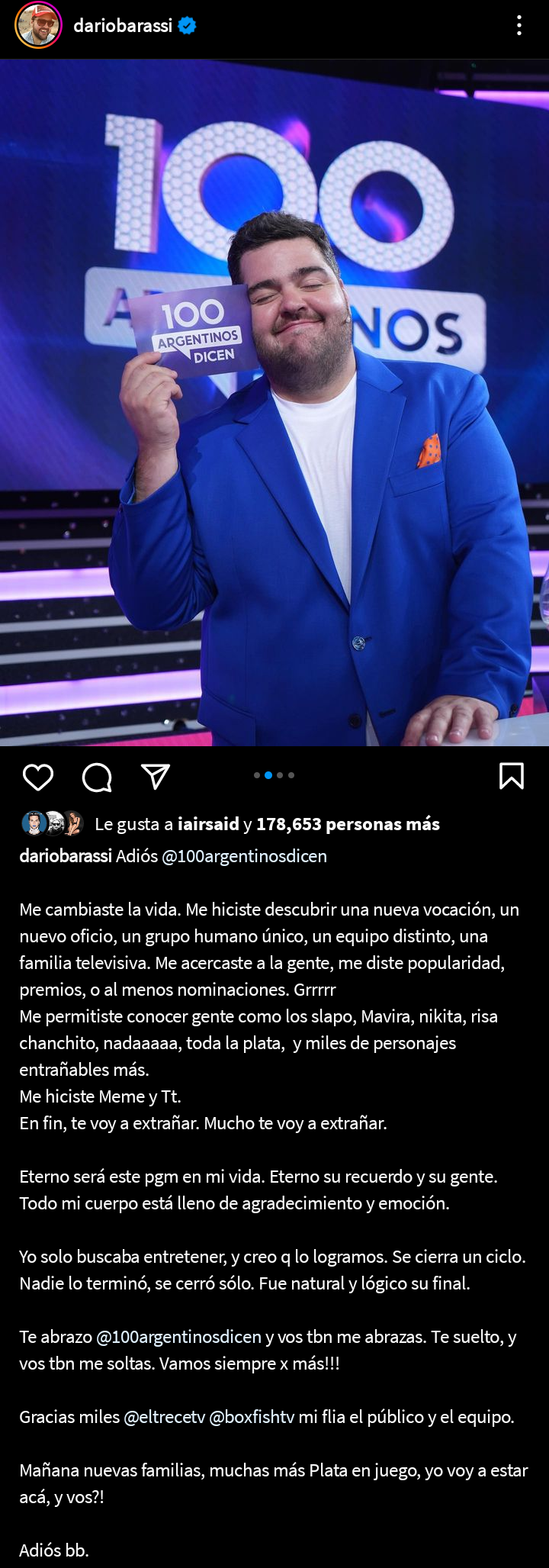Open the @100argentinosdicen mention after Te abrazo
This screenshot has height=1568, width=549.
tap(178, 1337)
